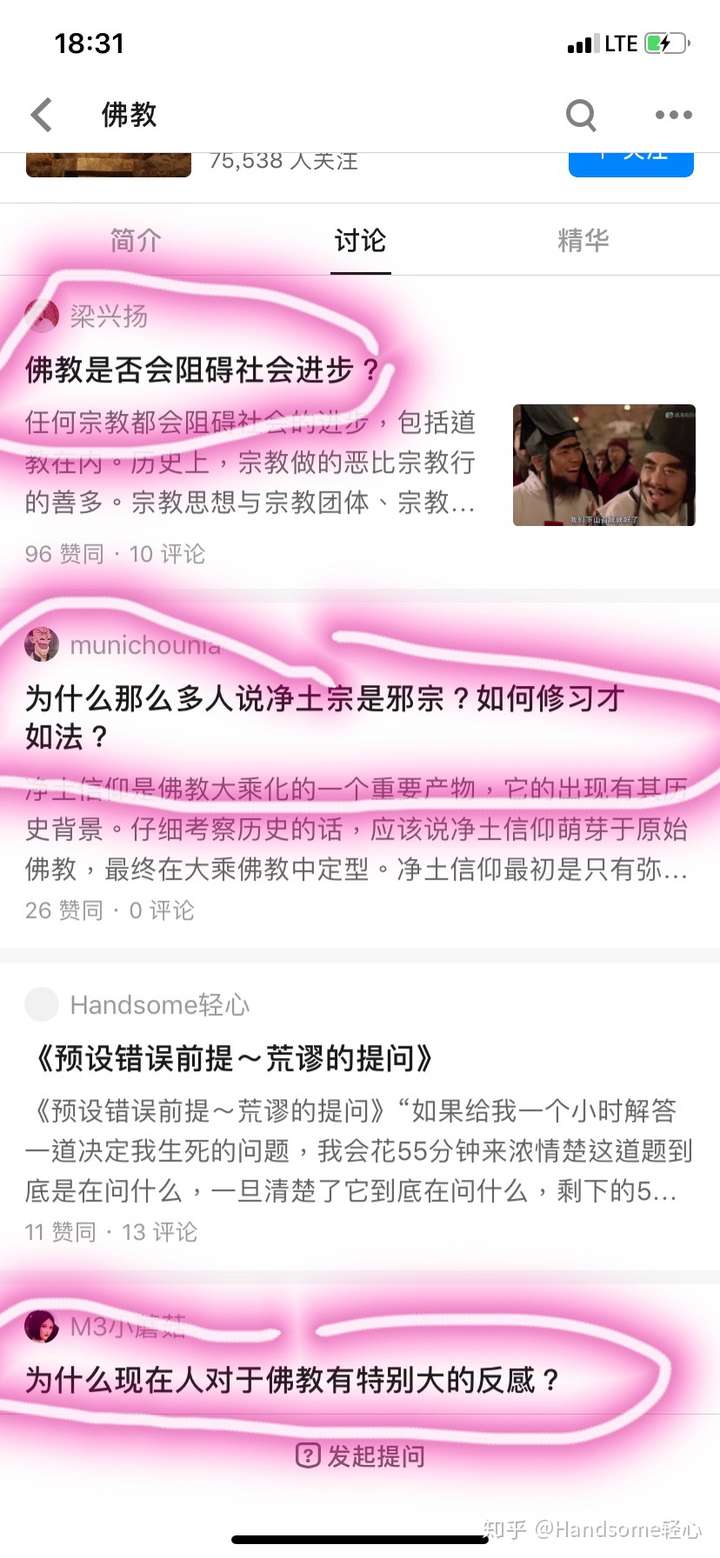Tap 发起提问 to ask a question
This screenshot has height=1558, width=720.
coord(360,1456)
